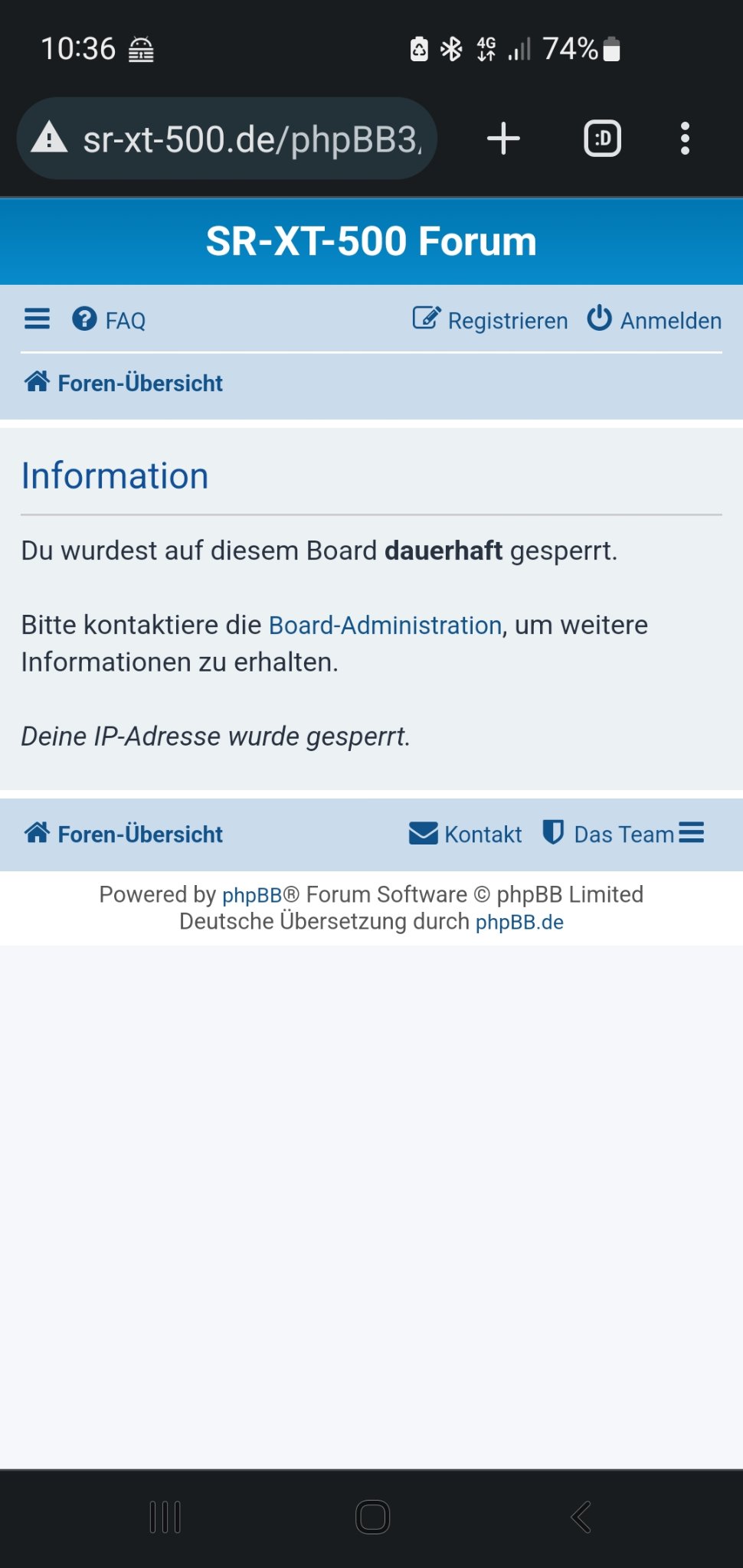Screen dimensions: 743x1568
Task: Open phpBB.de translation link
Action: pos(519,922)
